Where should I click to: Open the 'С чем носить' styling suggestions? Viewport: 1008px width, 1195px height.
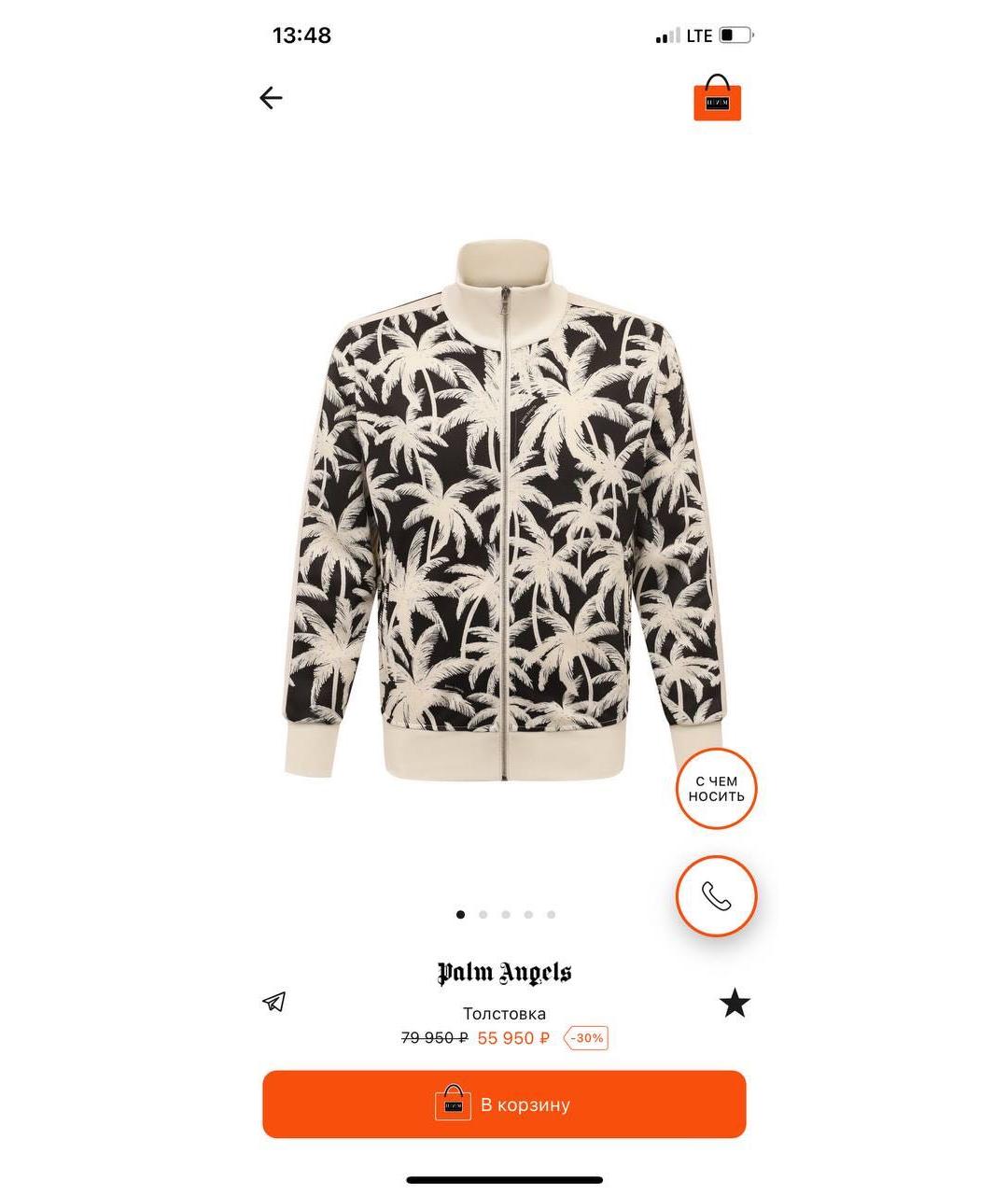click(716, 789)
